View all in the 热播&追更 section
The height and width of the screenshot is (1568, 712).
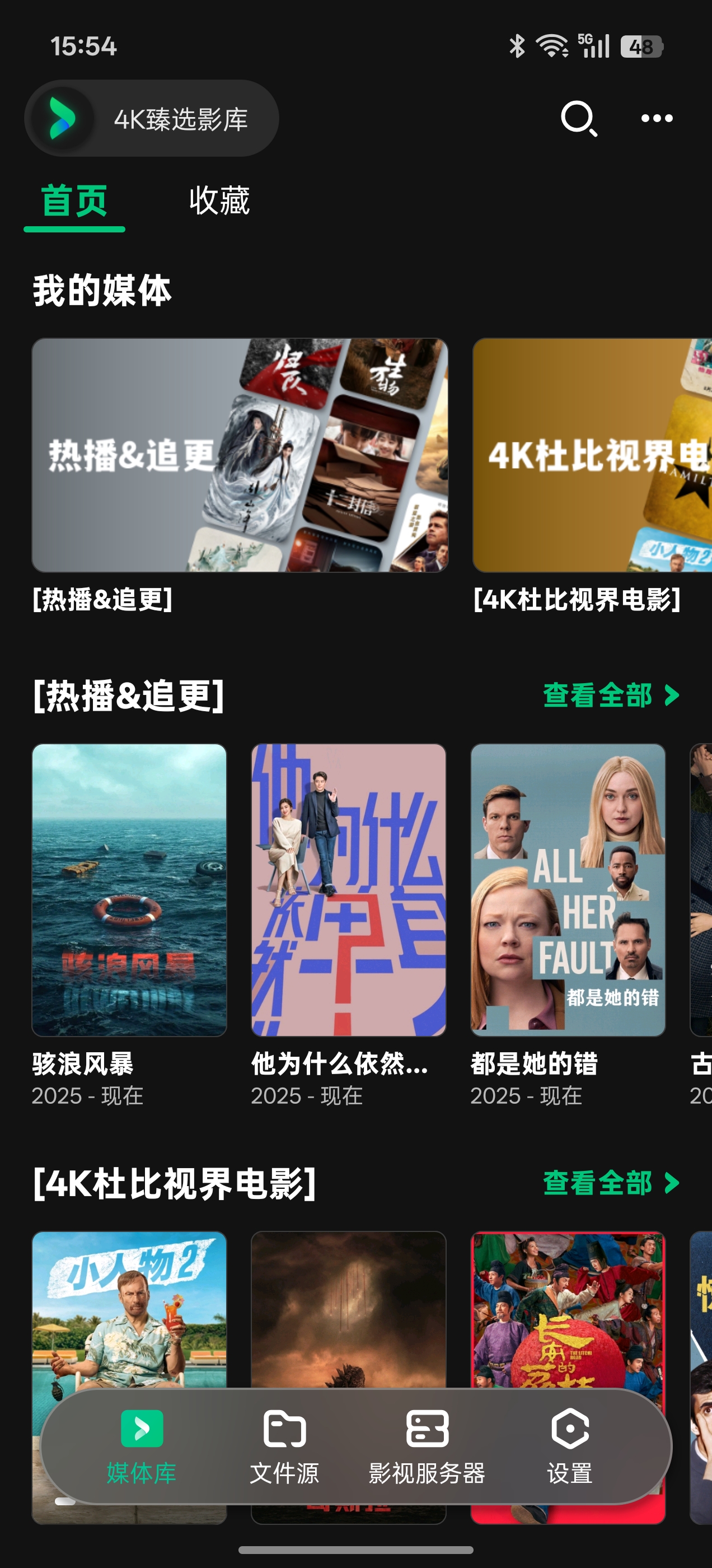[610, 695]
